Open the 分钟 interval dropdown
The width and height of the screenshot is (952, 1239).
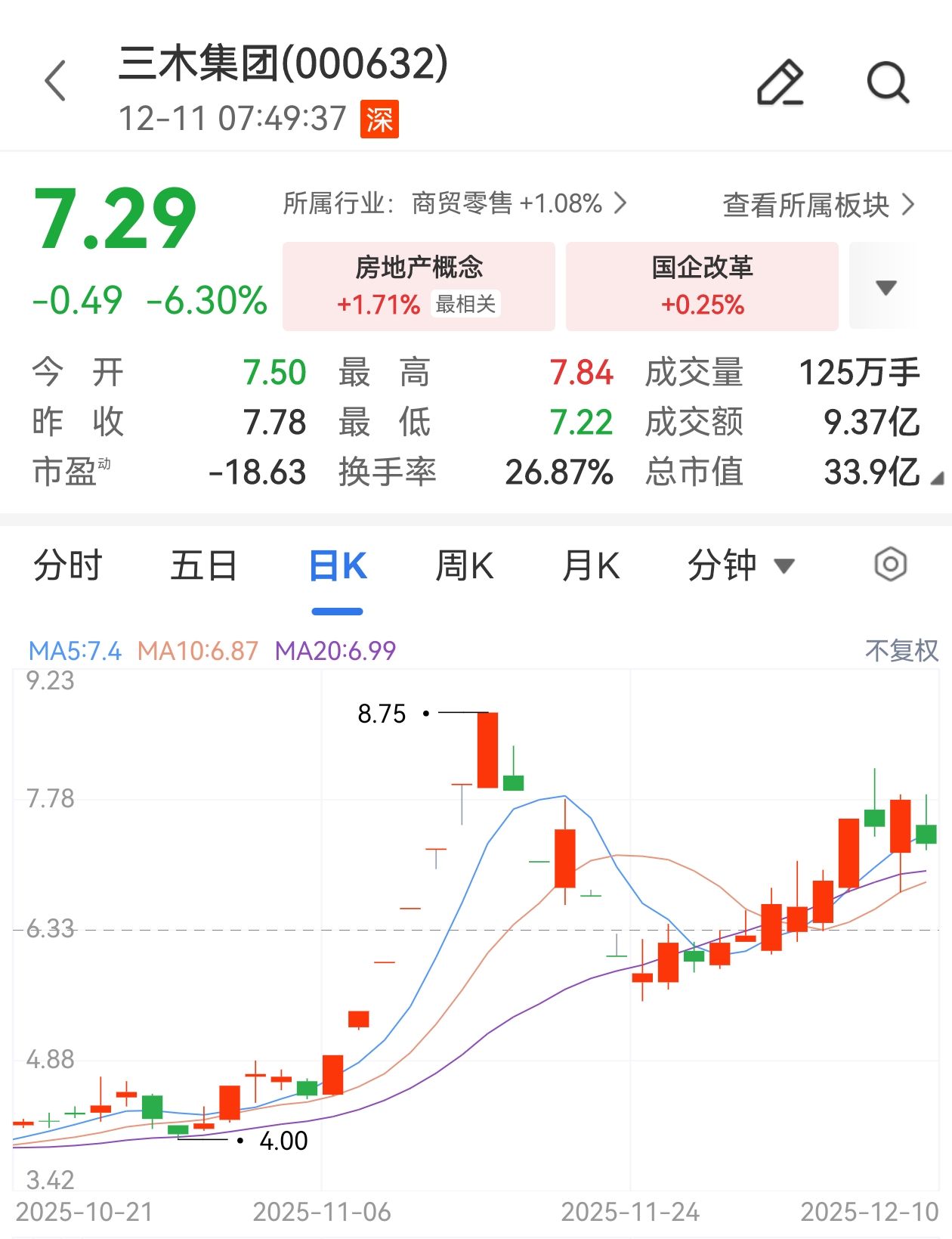tap(740, 565)
